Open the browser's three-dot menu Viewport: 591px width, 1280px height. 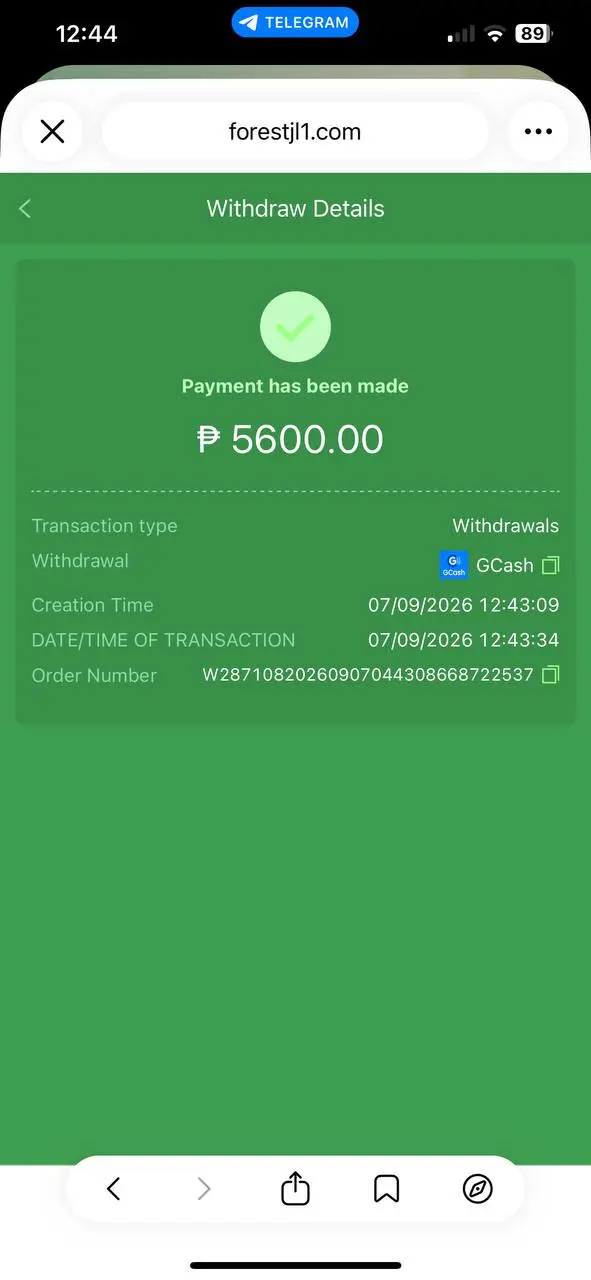538,131
